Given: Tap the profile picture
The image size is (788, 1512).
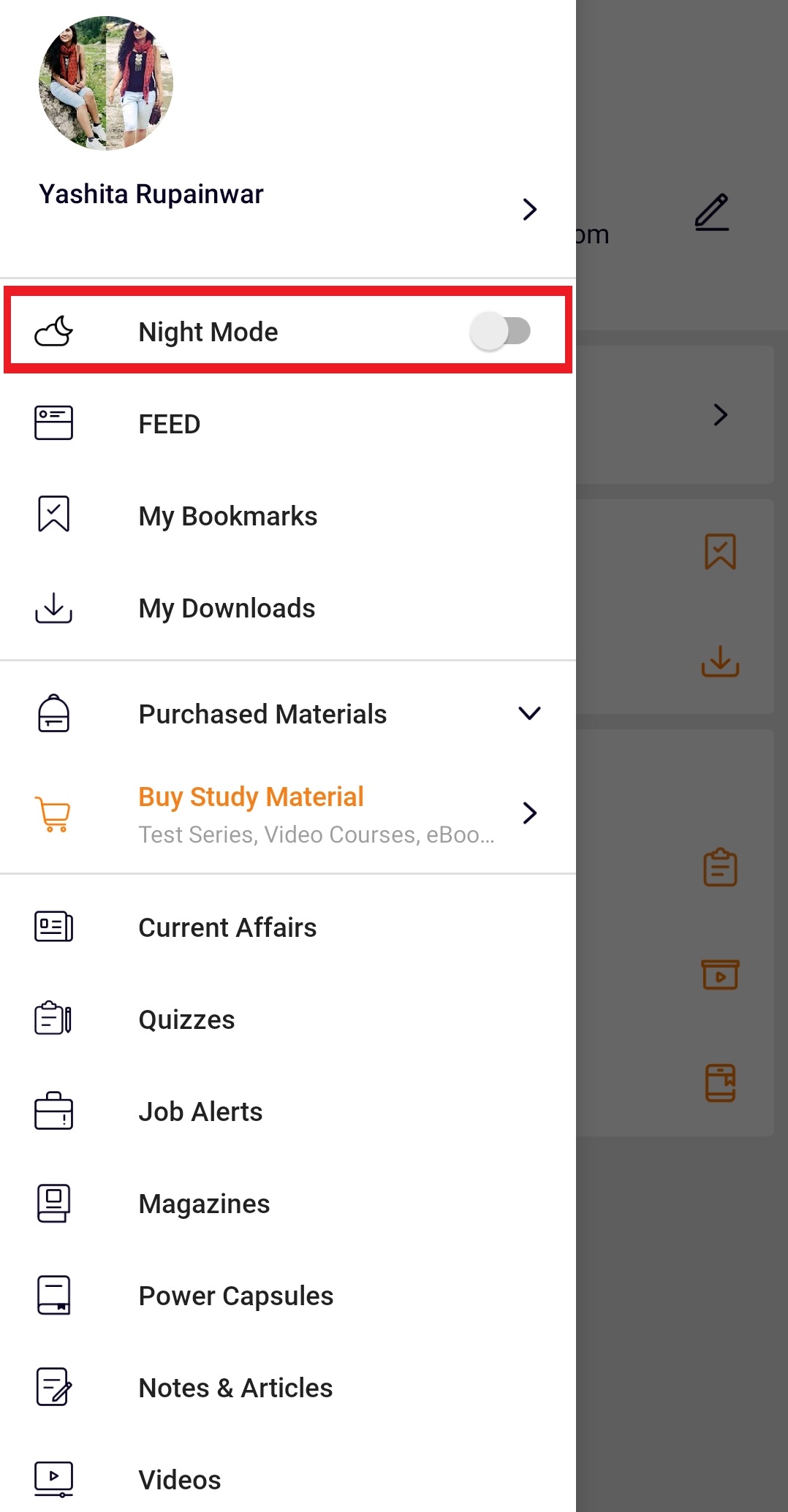Looking at the screenshot, I should coord(106,83).
